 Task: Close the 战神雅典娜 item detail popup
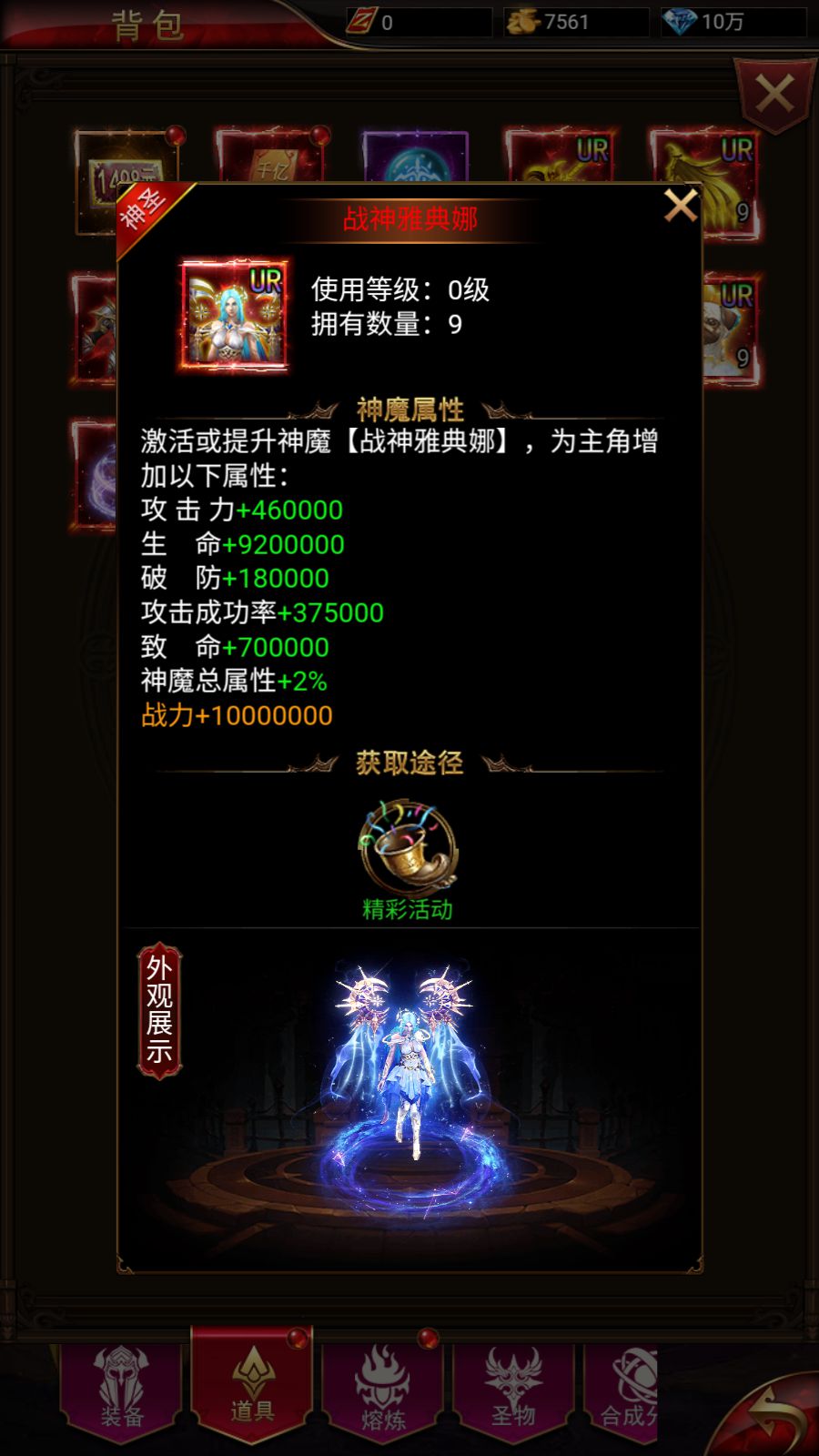point(680,206)
